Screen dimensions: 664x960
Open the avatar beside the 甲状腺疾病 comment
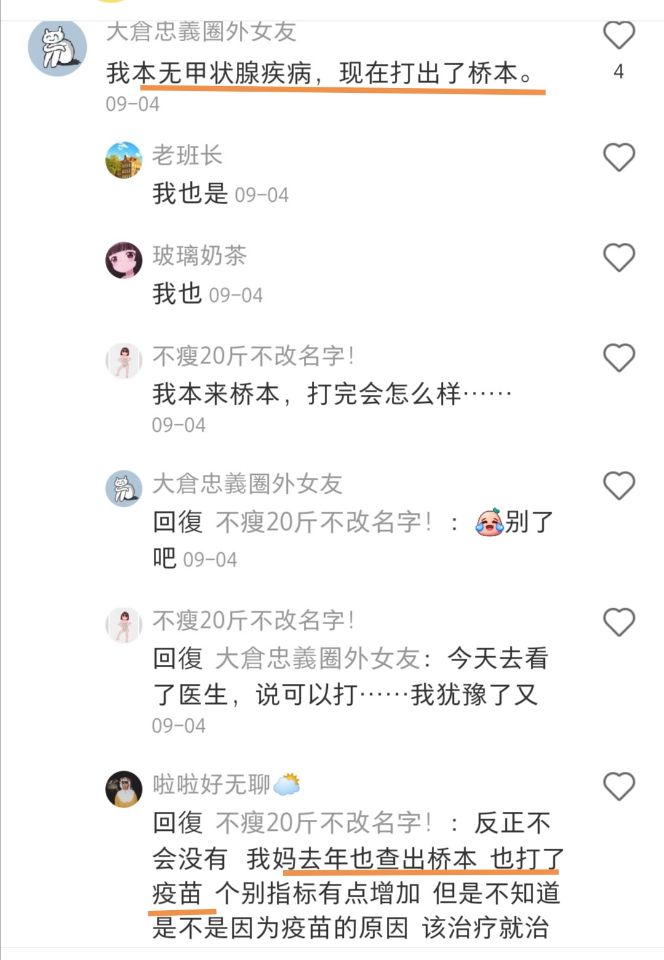click(57, 47)
